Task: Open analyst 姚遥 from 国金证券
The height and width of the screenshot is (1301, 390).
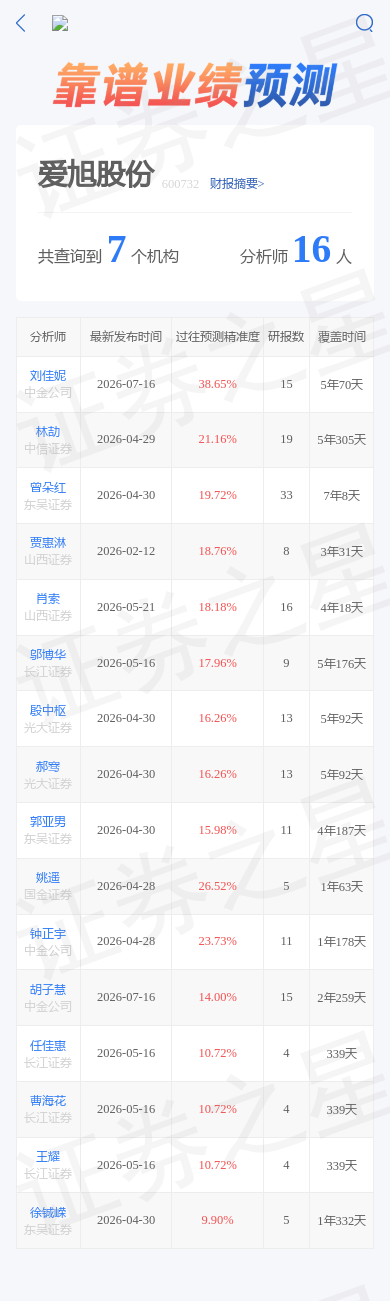Action: pos(48,877)
